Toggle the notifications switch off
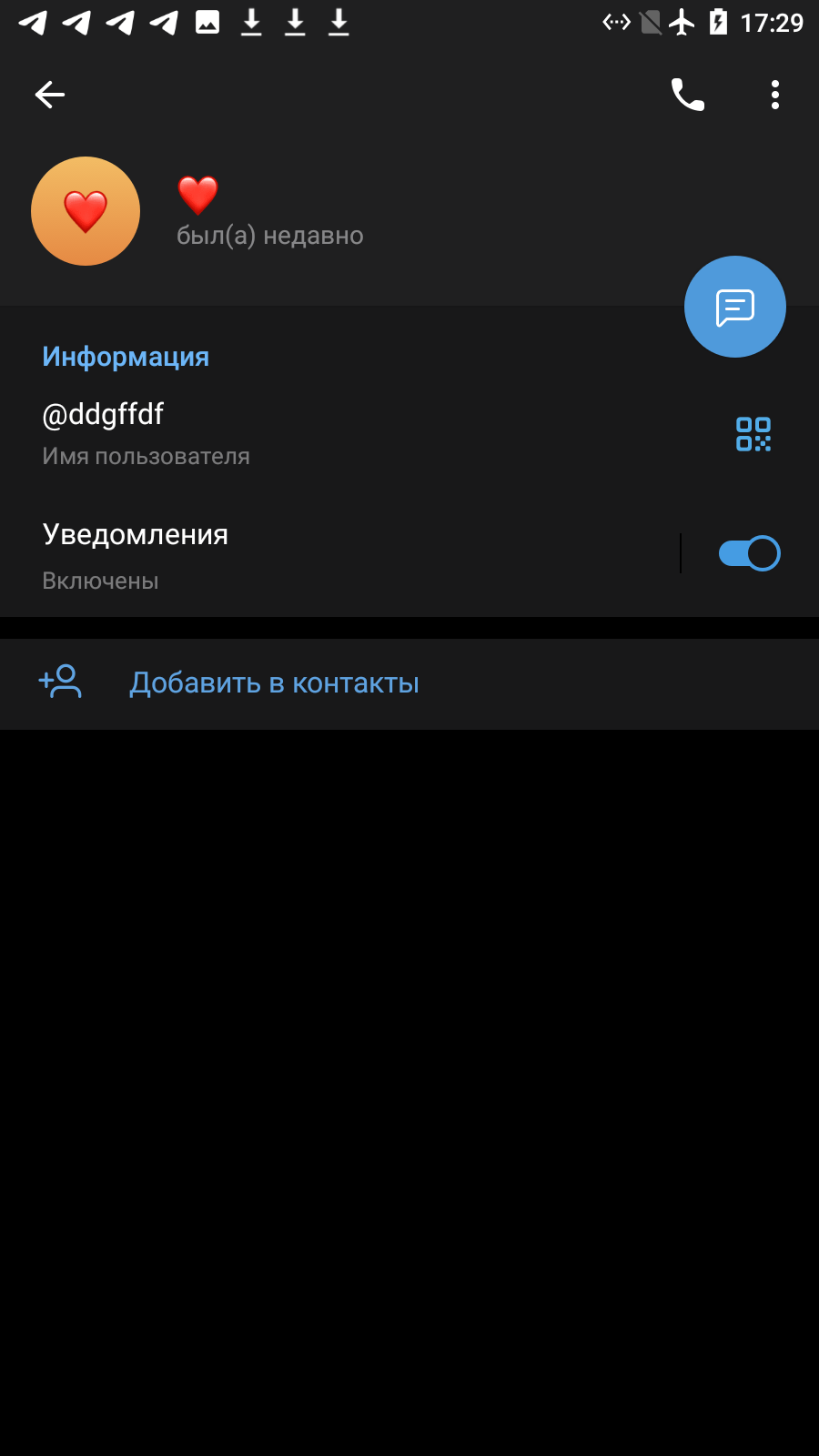The width and height of the screenshot is (819, 1456). 749,553
